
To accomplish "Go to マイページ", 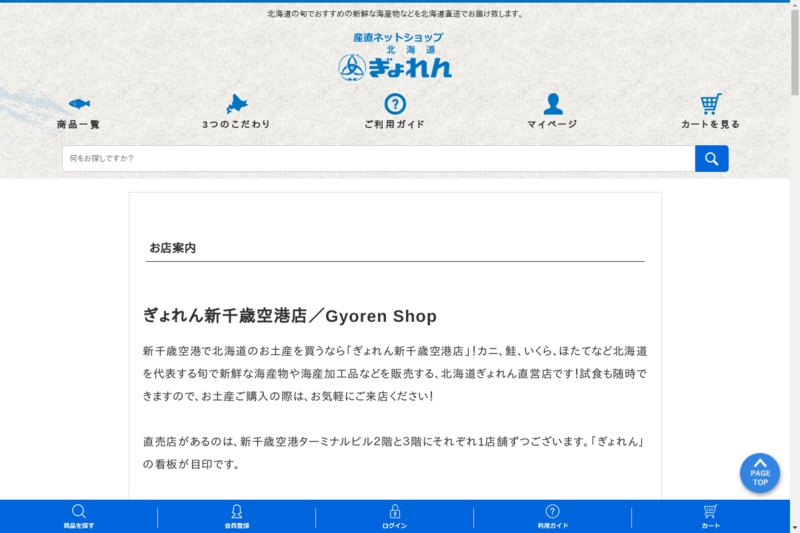I will (x=552, y=112).
